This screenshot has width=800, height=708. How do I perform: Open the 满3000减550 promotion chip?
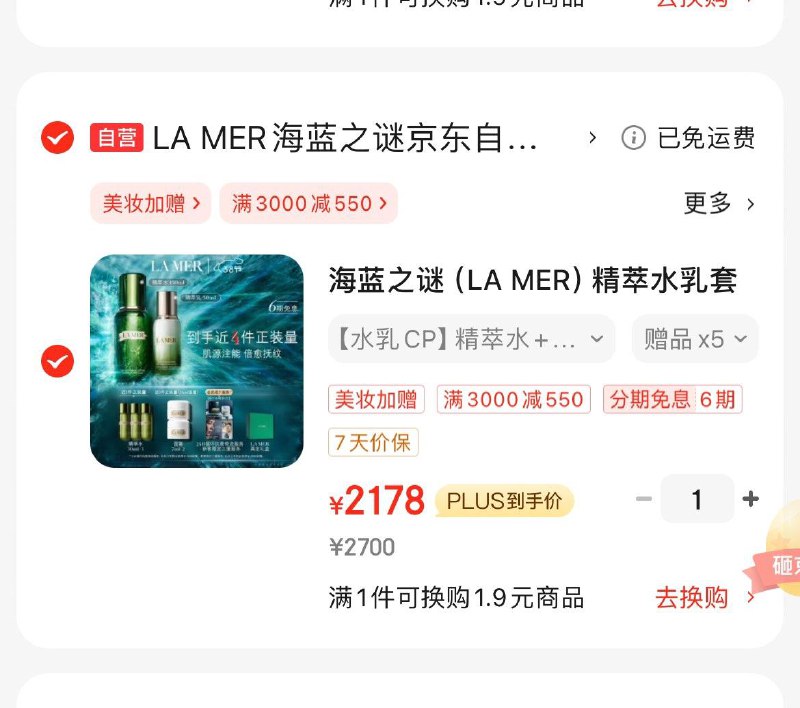308,204
